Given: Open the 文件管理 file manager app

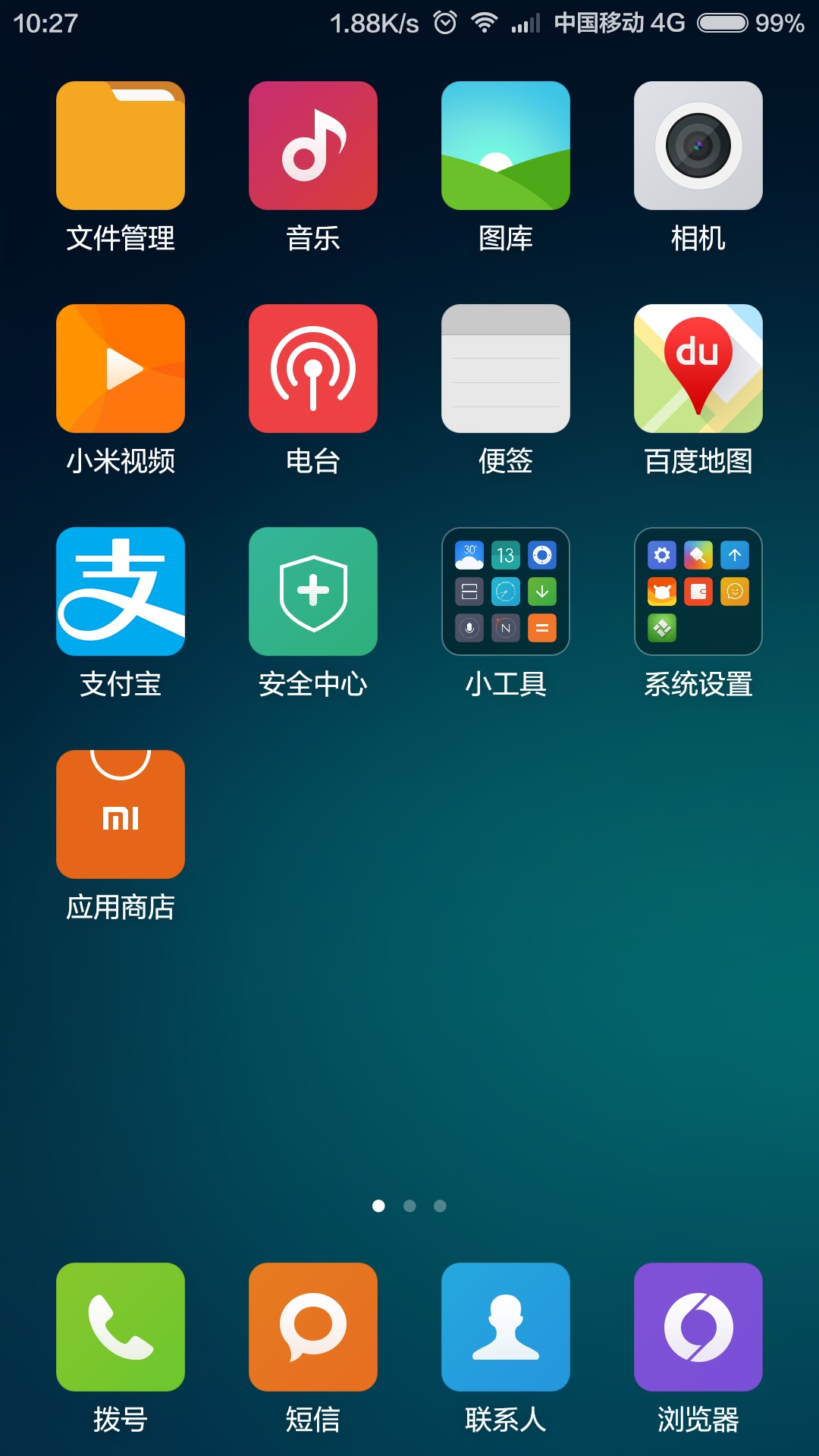Looking at the screenshot, I should pyautogui.click(x=121, y=146).
